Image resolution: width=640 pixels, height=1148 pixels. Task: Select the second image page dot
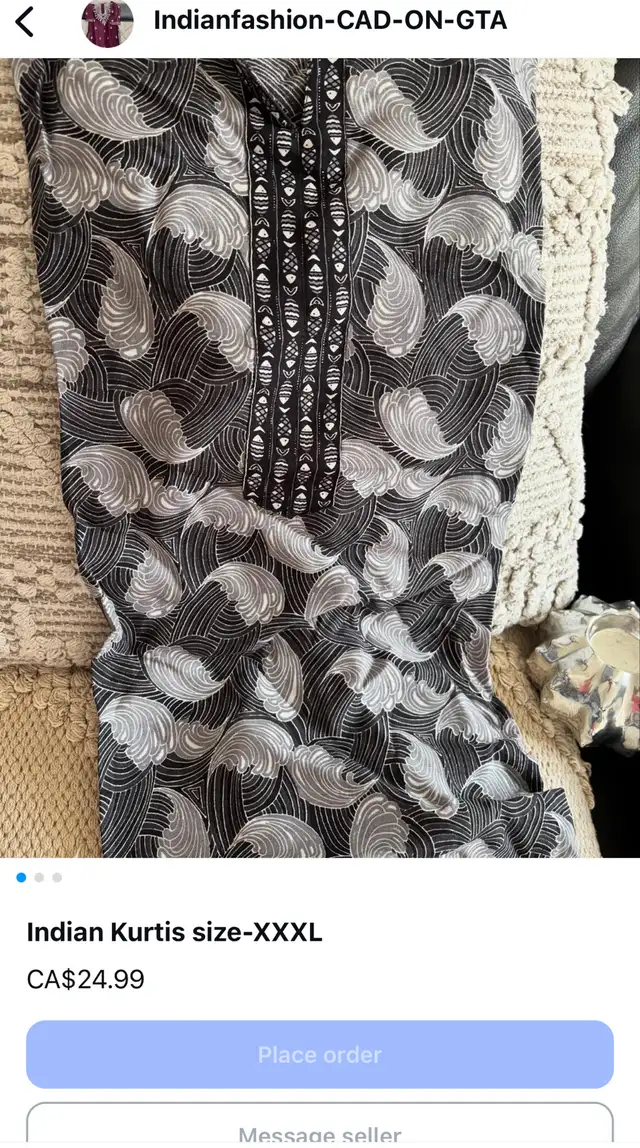pos(40,877)
